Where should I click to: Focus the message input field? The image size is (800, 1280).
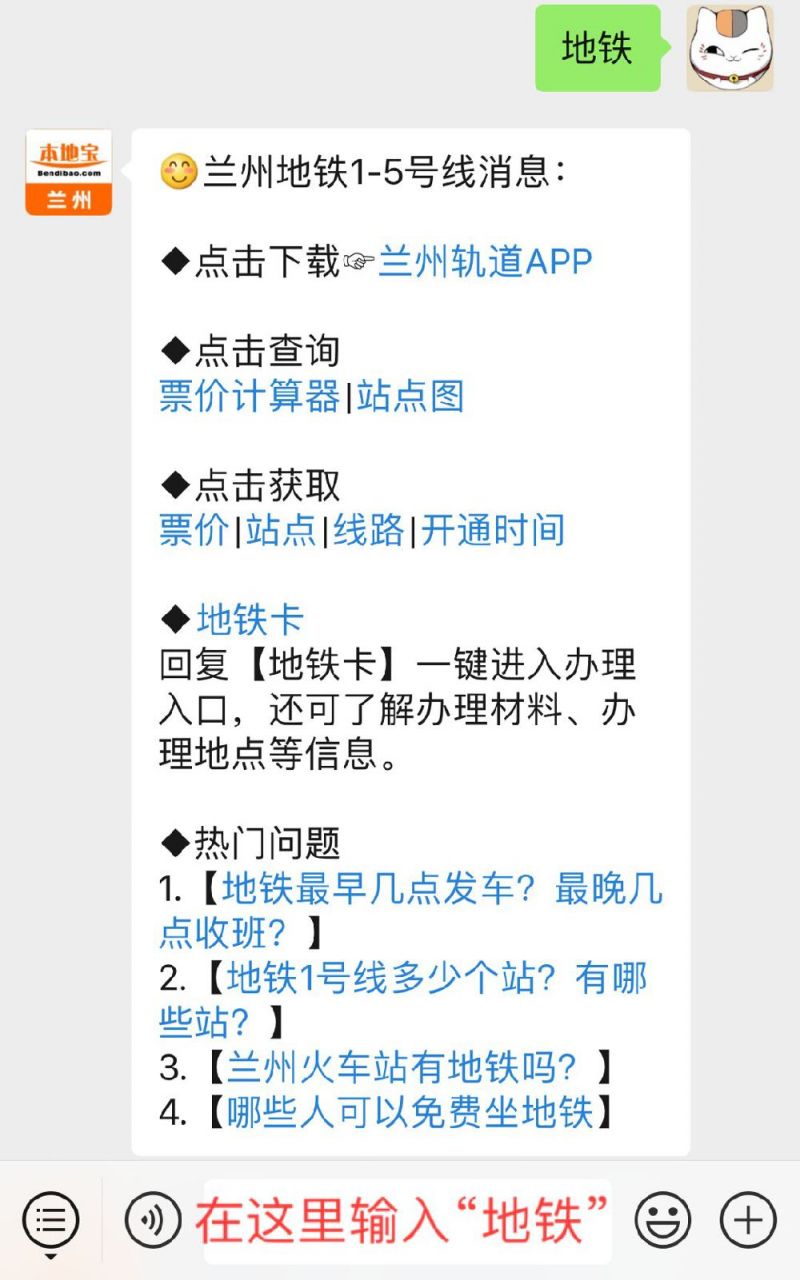click(x=405, y=1220)
